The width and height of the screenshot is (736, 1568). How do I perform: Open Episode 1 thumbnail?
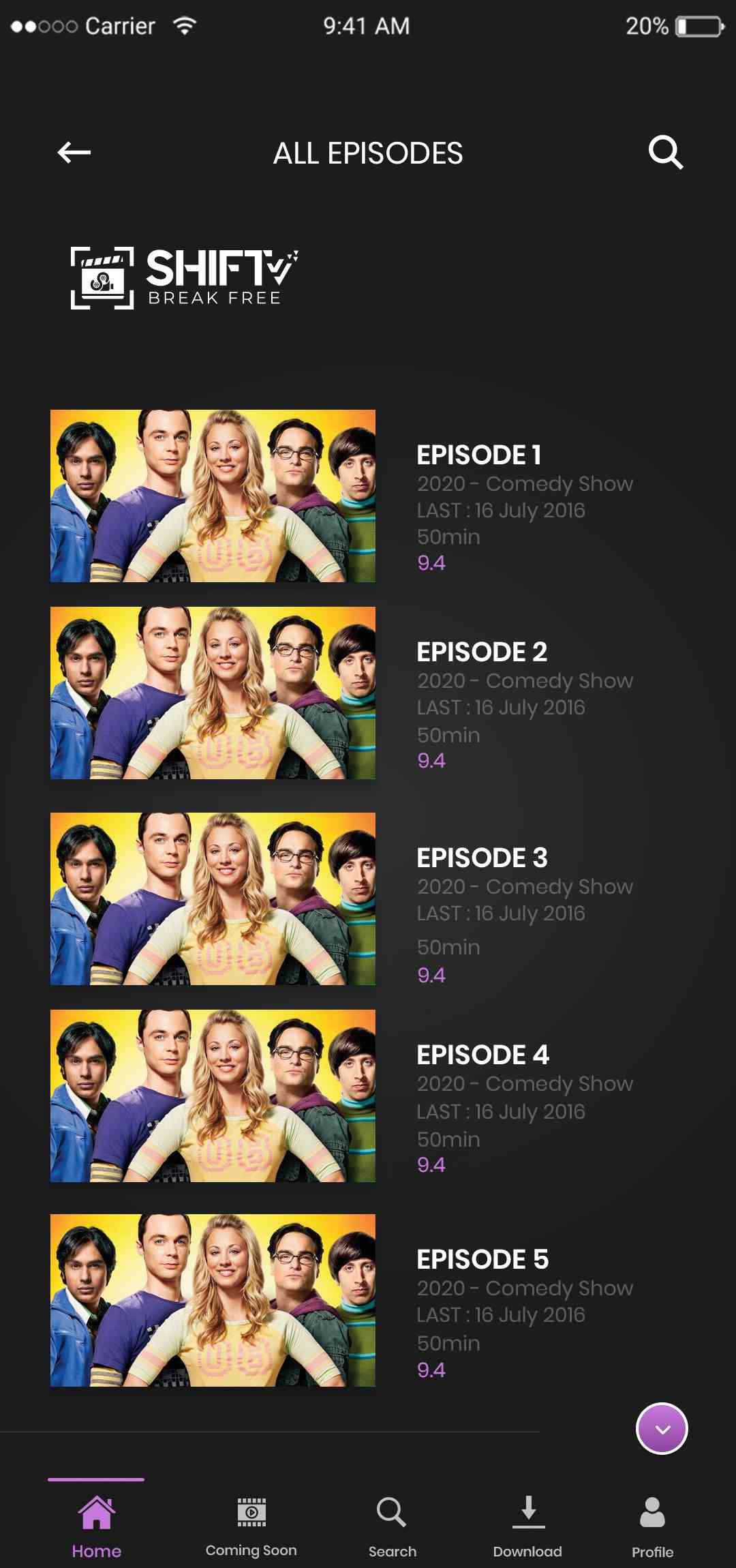click(213, 496)
